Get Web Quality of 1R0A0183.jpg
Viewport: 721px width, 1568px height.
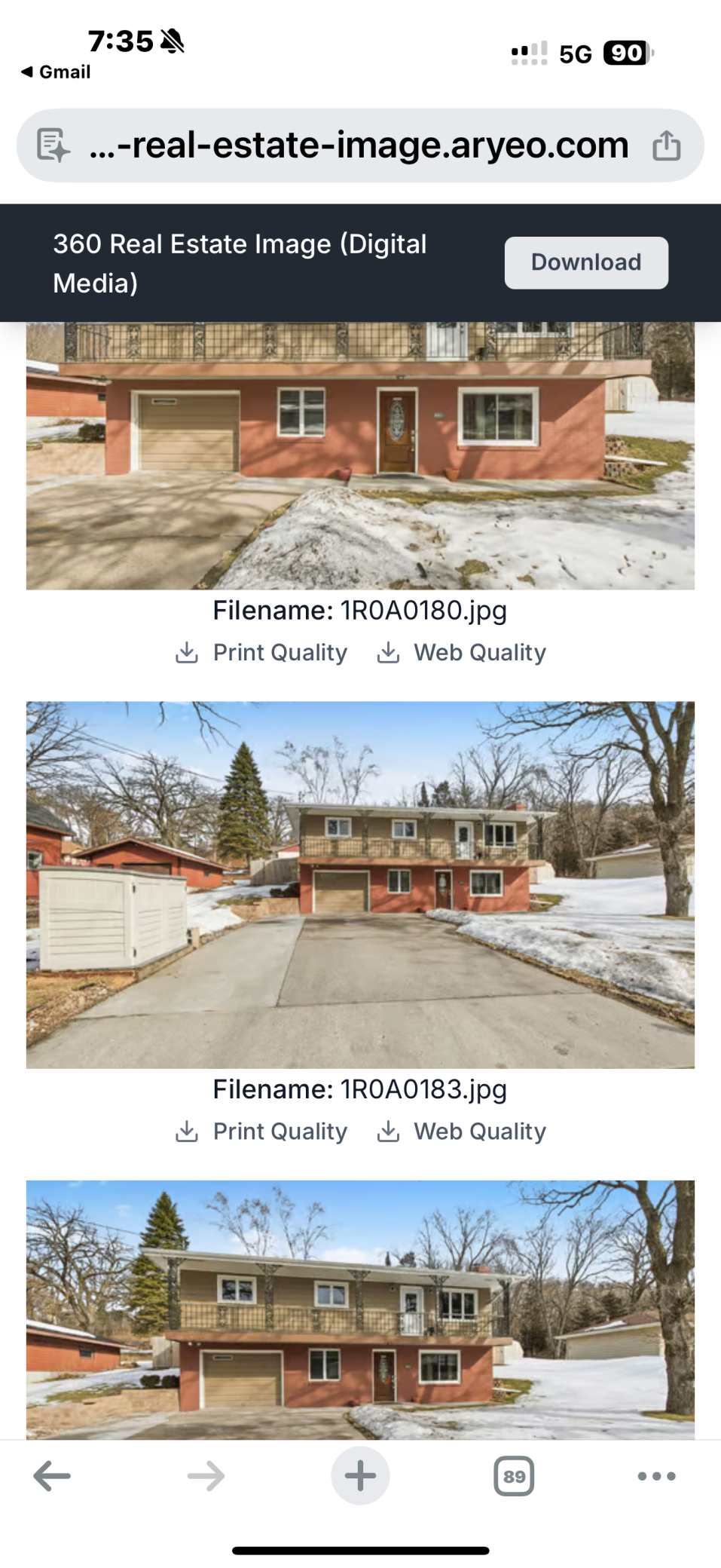click(461, 1131)
